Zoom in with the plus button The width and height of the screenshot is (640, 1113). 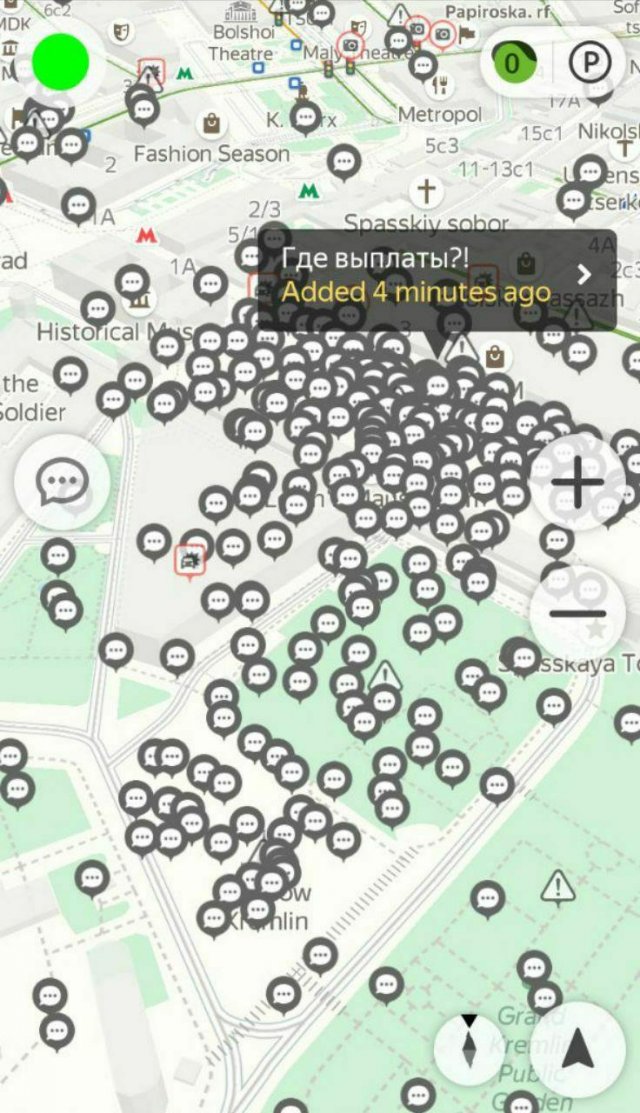tap(578, 483)
